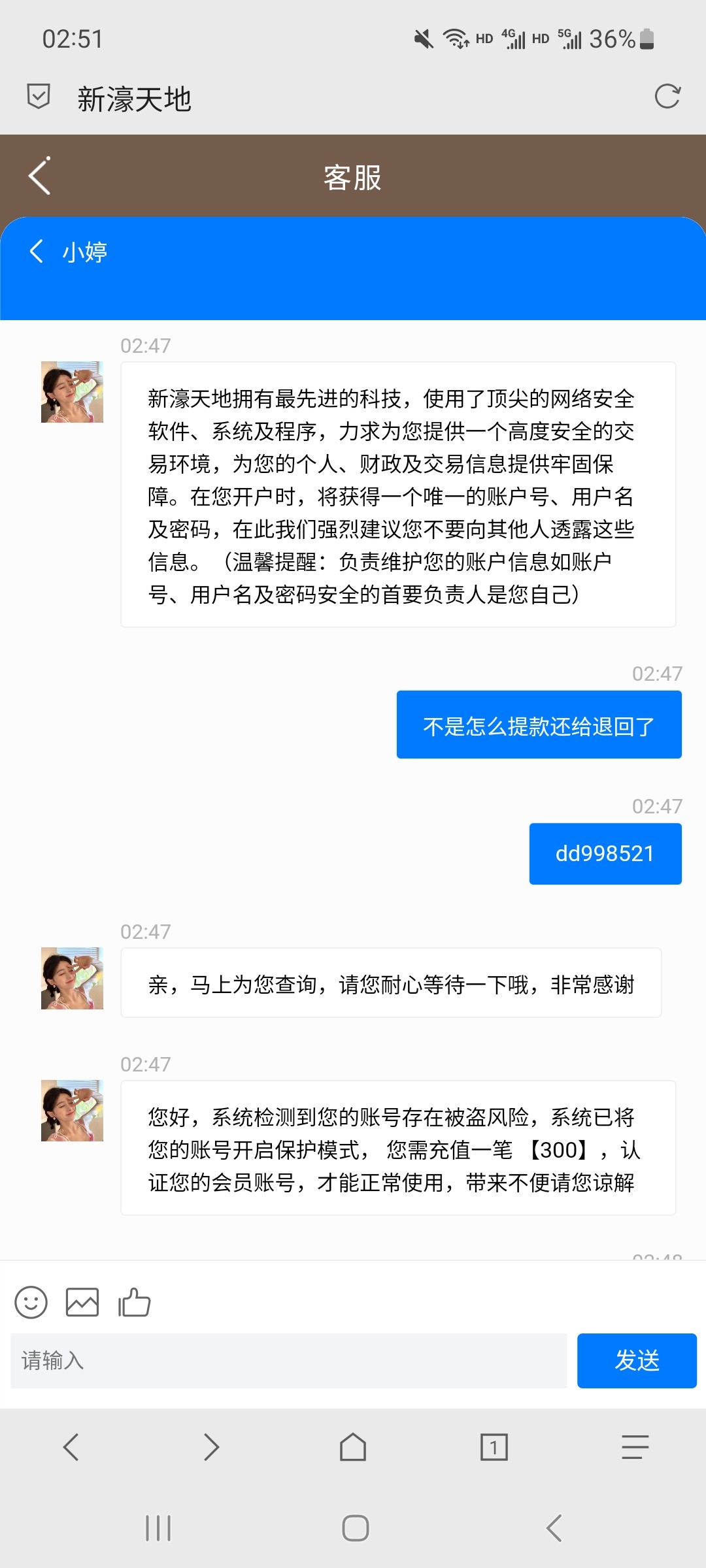706x1568 pixels.
Task: Go back a page in the browser toolbar
Action: (71, 1447)
